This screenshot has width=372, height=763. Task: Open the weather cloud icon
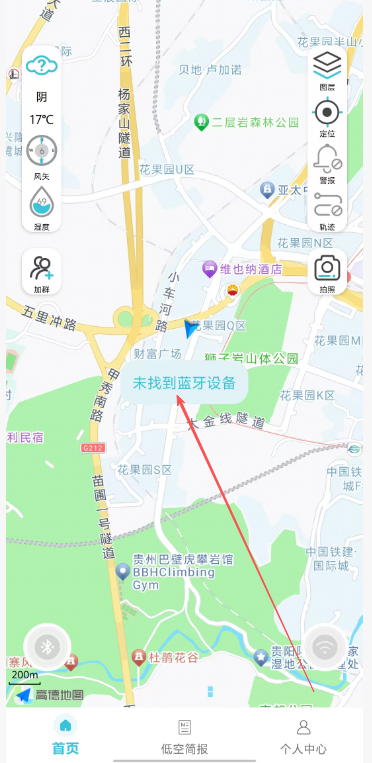[x=41, y=65]
